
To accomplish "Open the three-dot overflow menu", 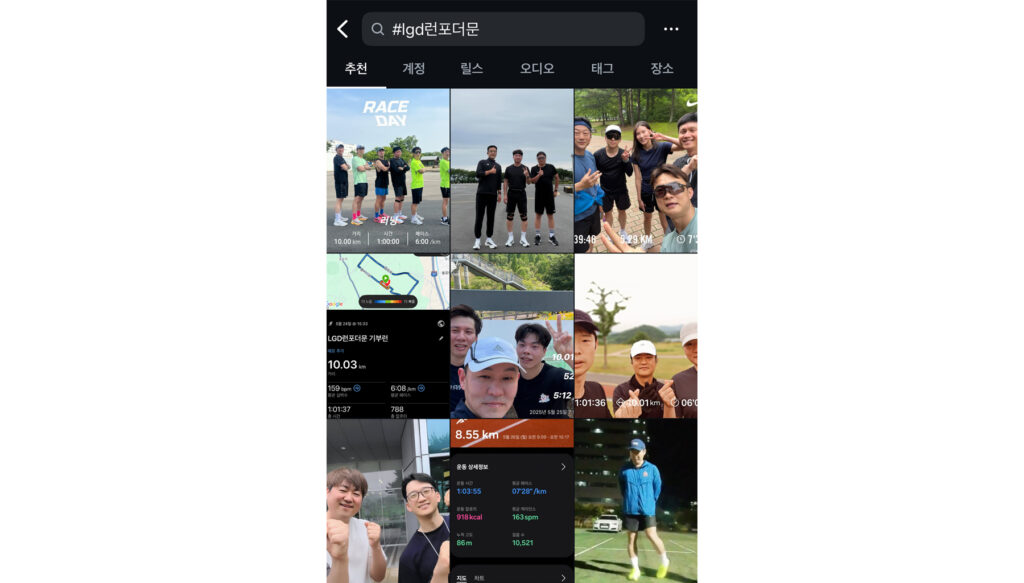I will tap(671, 29).
